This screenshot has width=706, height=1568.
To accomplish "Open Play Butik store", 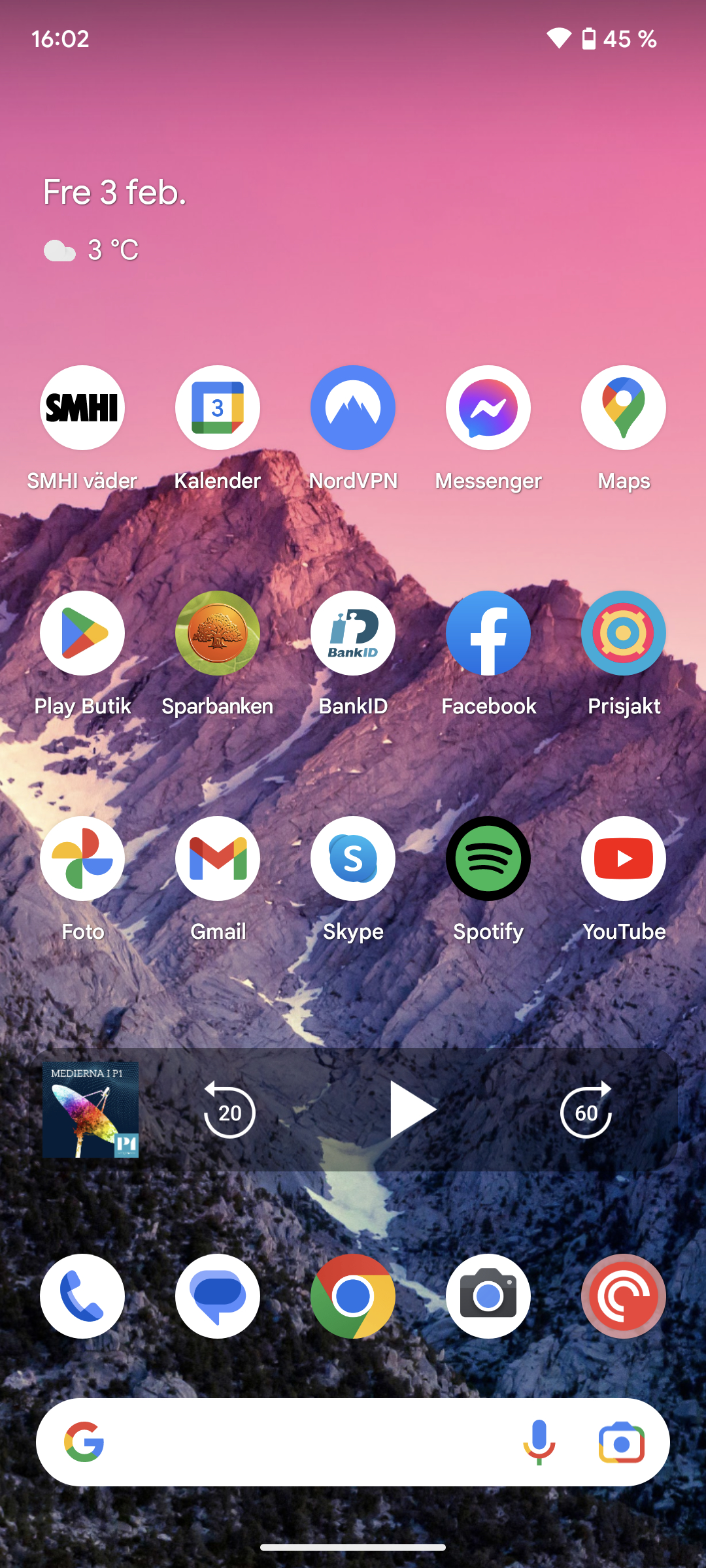I will [x=82, y=633].
